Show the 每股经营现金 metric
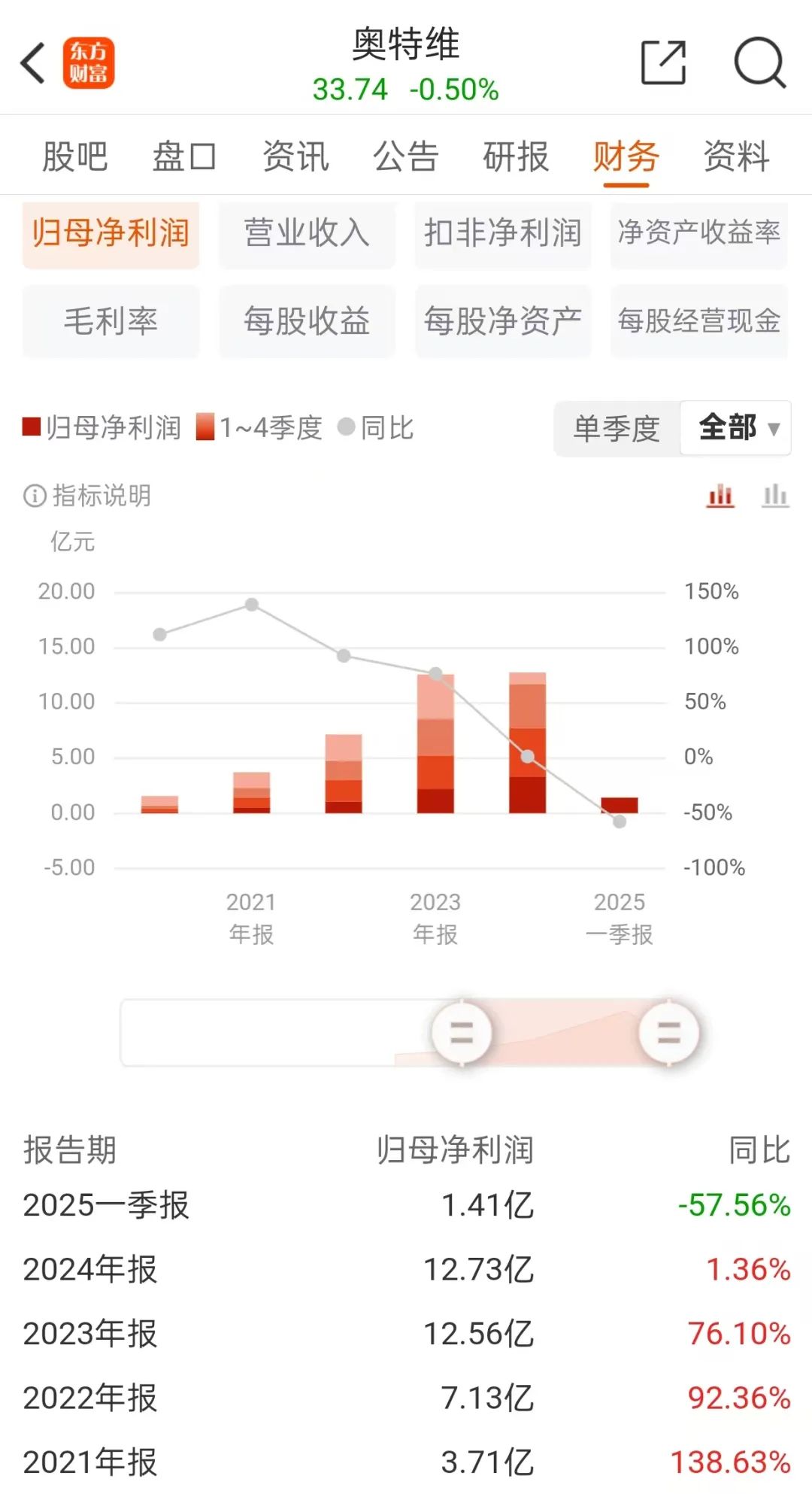812x1494 pixels. [x=698, y=321]
